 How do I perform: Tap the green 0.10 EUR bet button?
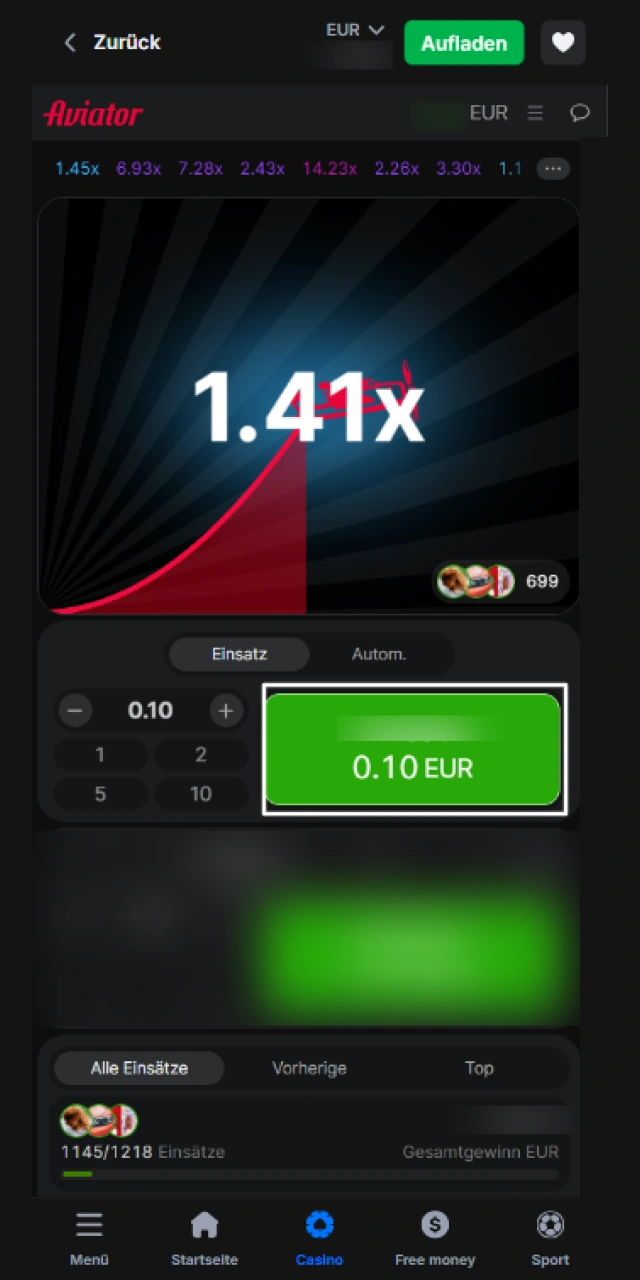[x=413, y=750]
